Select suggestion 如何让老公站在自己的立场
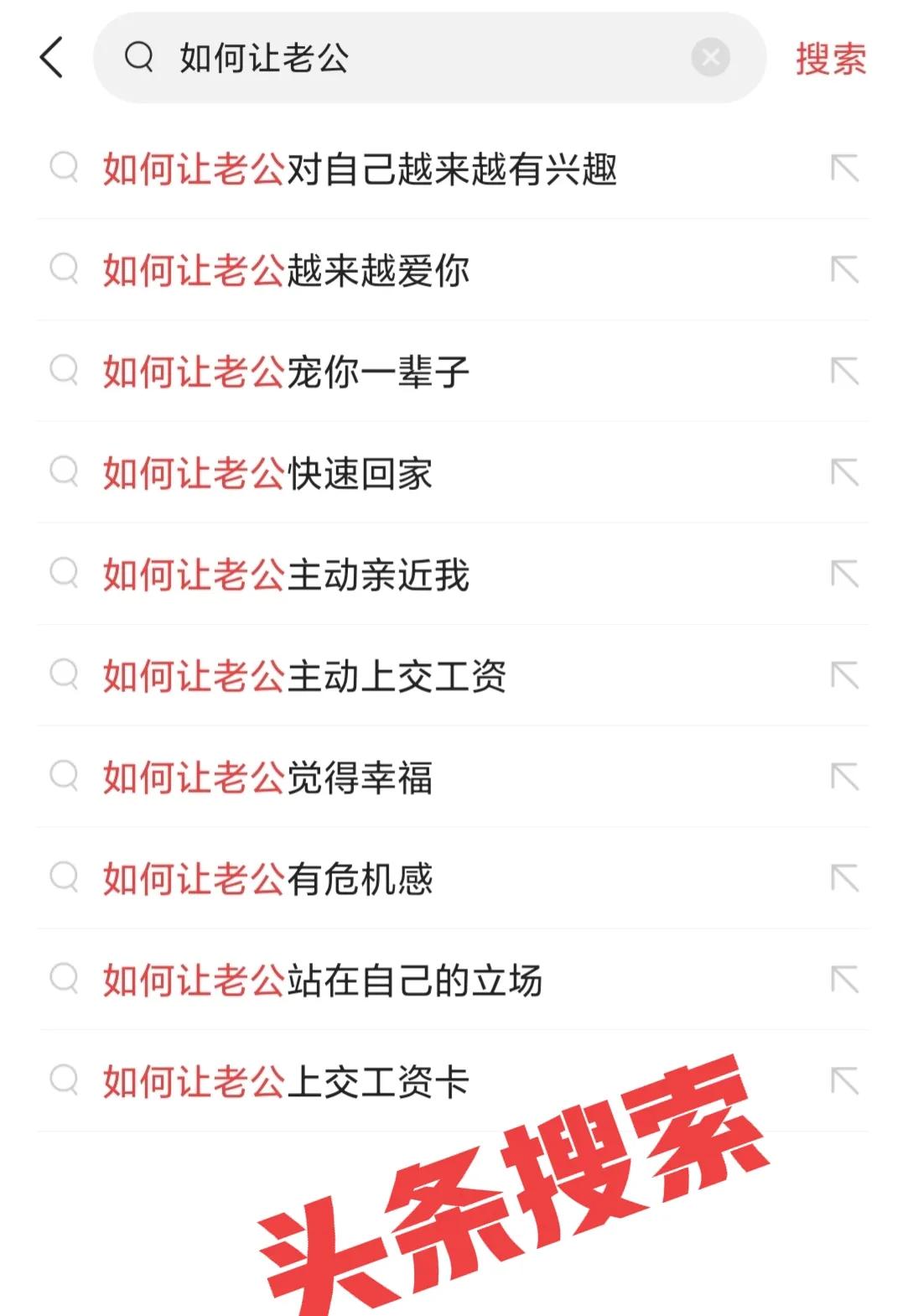 pyautogui.click(x=323, y=980)
